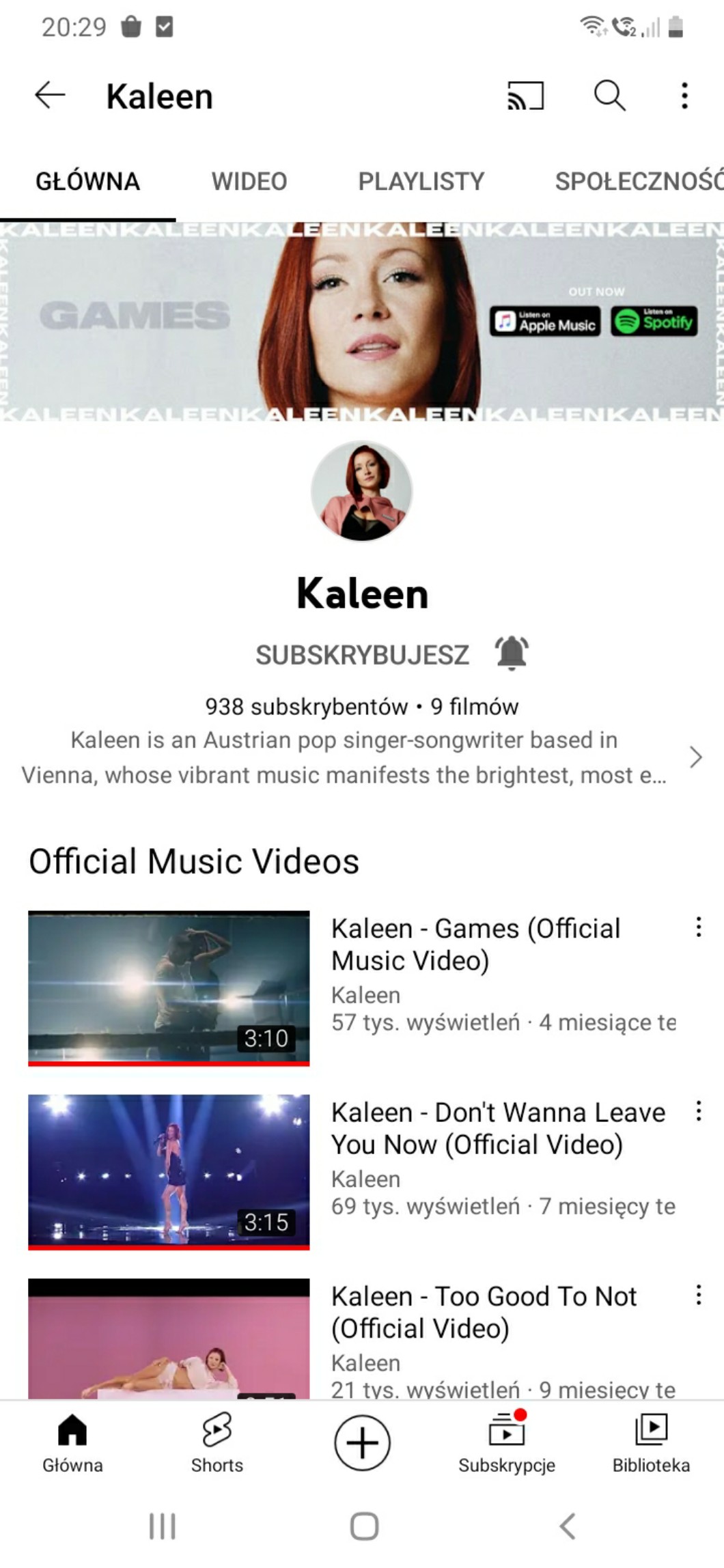724x1568 pixels.
Task: Open the SPOŁECZNOŚĆ tab
Action: click(x=639, y=182)
